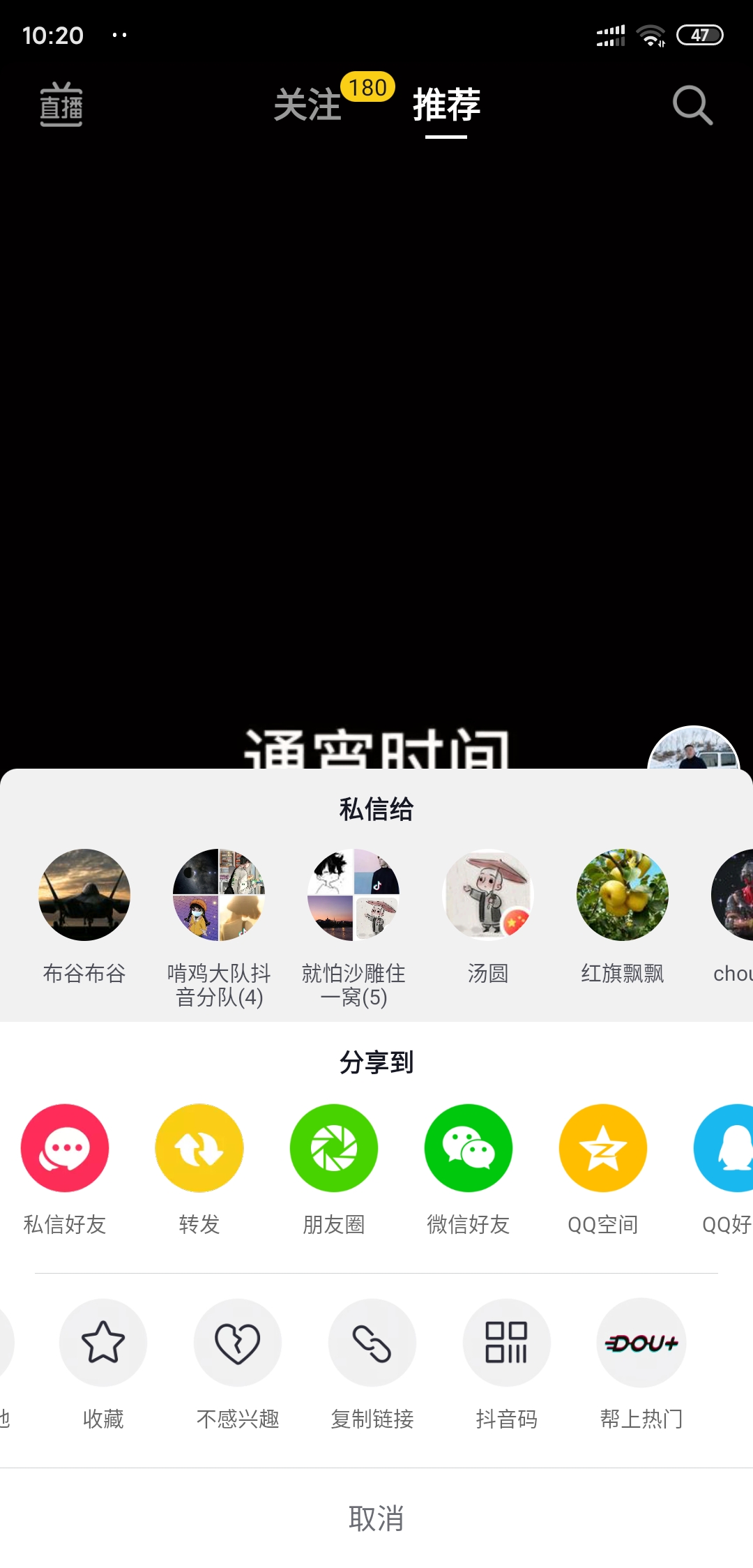Open the 抖音码 QR code option
This screenshot has width=753, height=1568.
[x=507, y=1343]
